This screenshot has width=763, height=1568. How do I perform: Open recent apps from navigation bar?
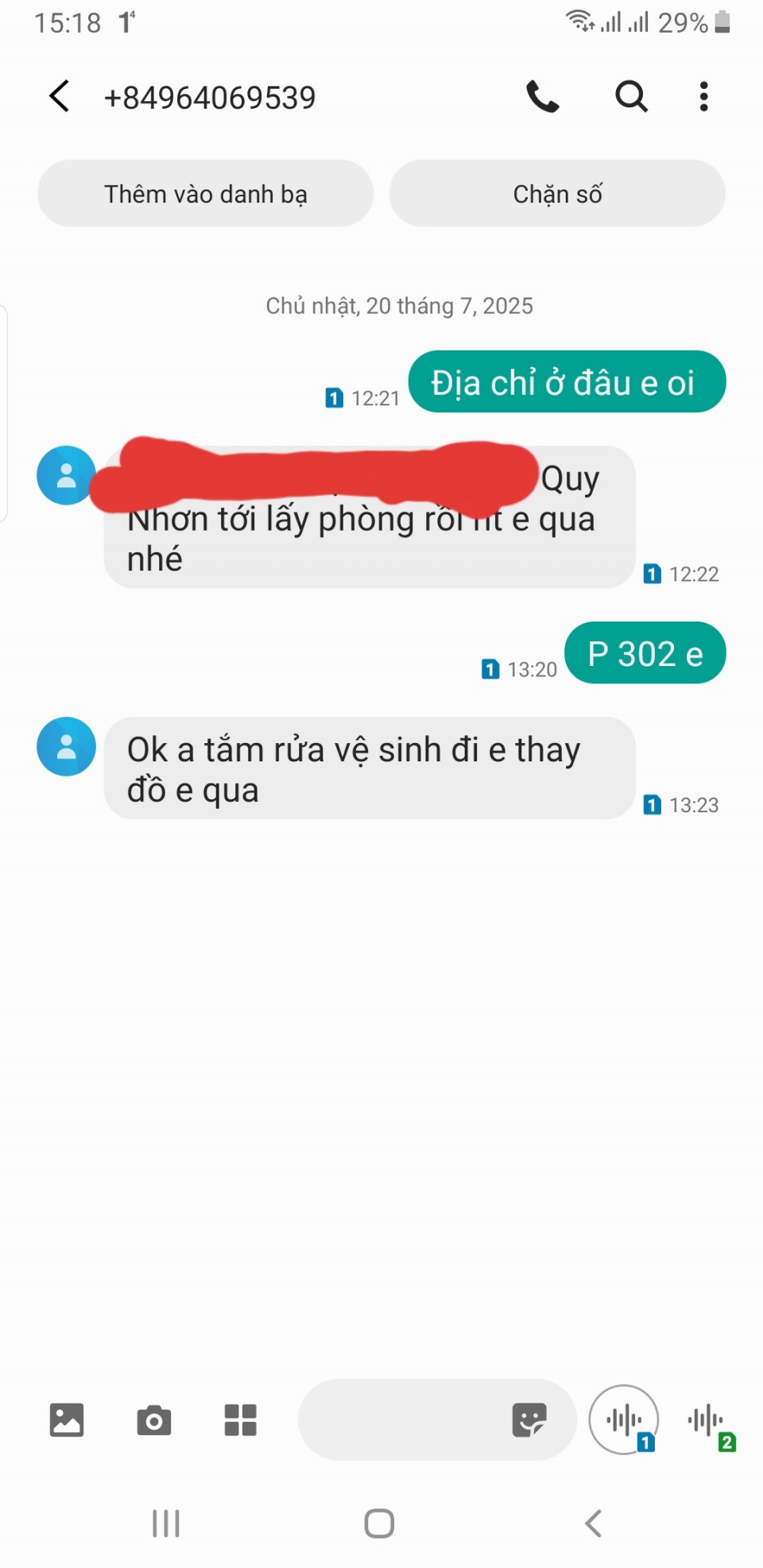click(x=166, y=1523)
